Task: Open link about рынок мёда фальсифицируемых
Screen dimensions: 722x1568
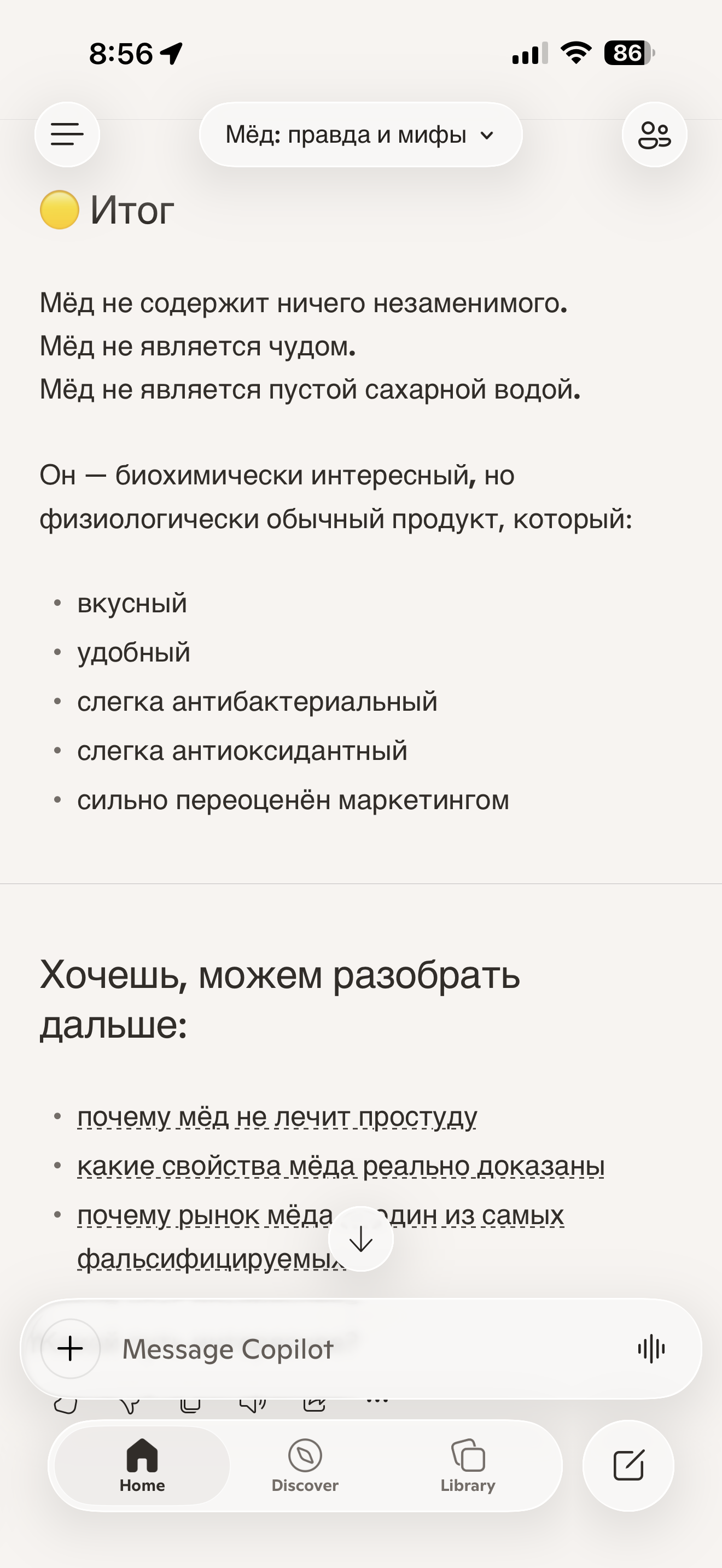Action: 321,1237
